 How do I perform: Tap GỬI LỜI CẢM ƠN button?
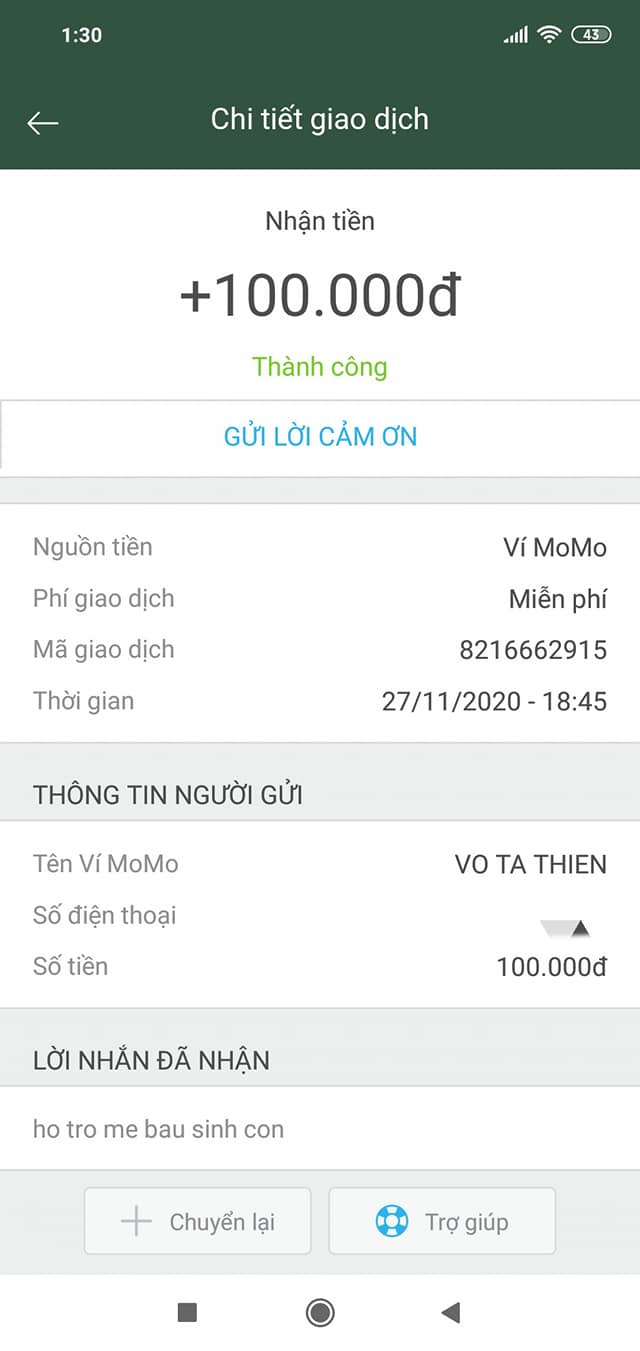click(x=320, y=436)
